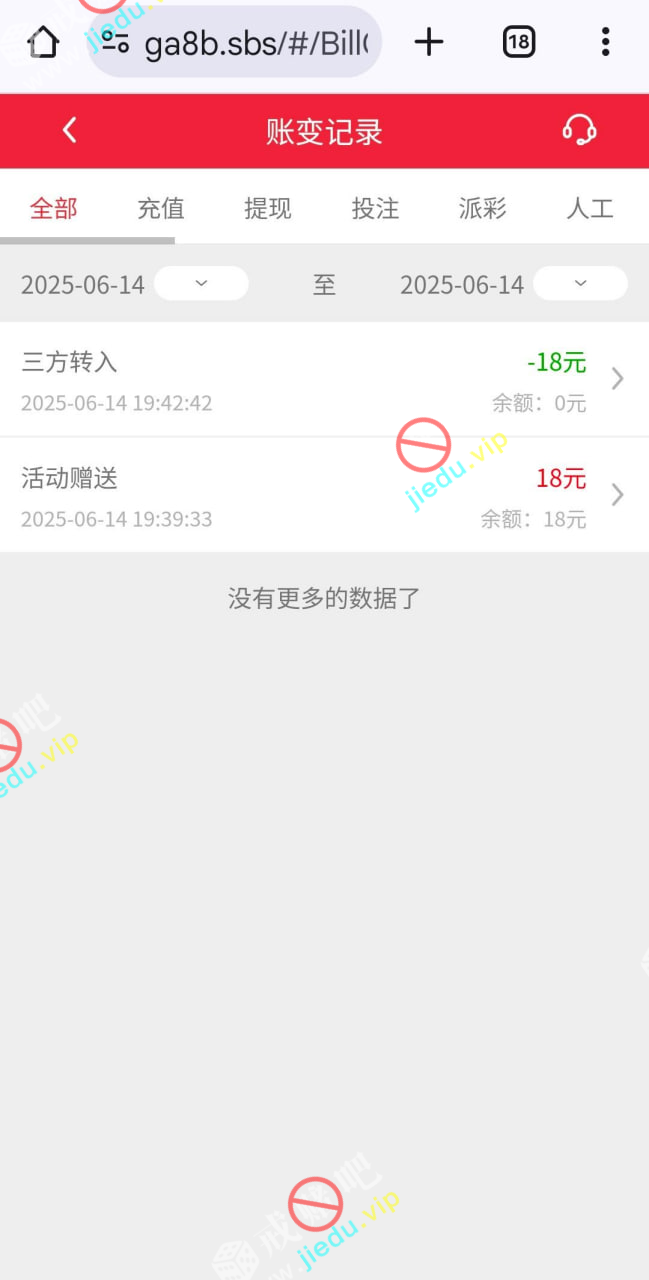Viewport: 649px width, 1280px height.
Task: Switch to the 投注 tab
Action: coord(375,208)
